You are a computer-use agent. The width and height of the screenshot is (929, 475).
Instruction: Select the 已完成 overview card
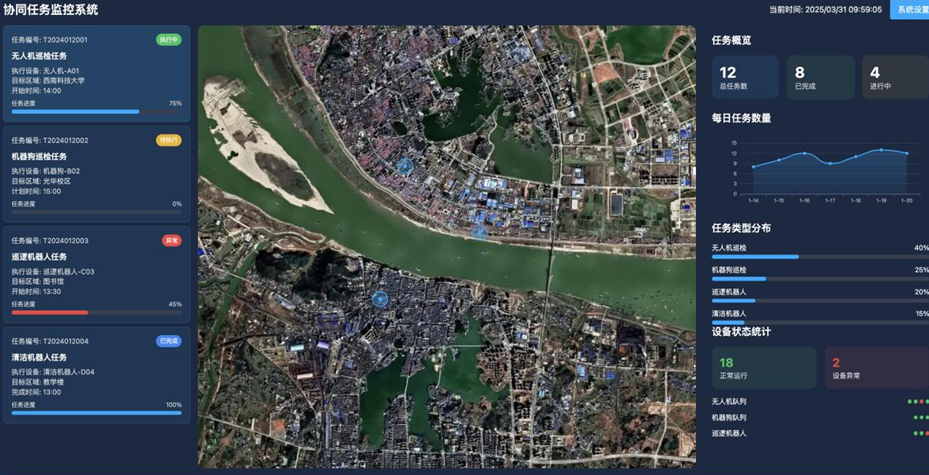click(x=819, y=78)
